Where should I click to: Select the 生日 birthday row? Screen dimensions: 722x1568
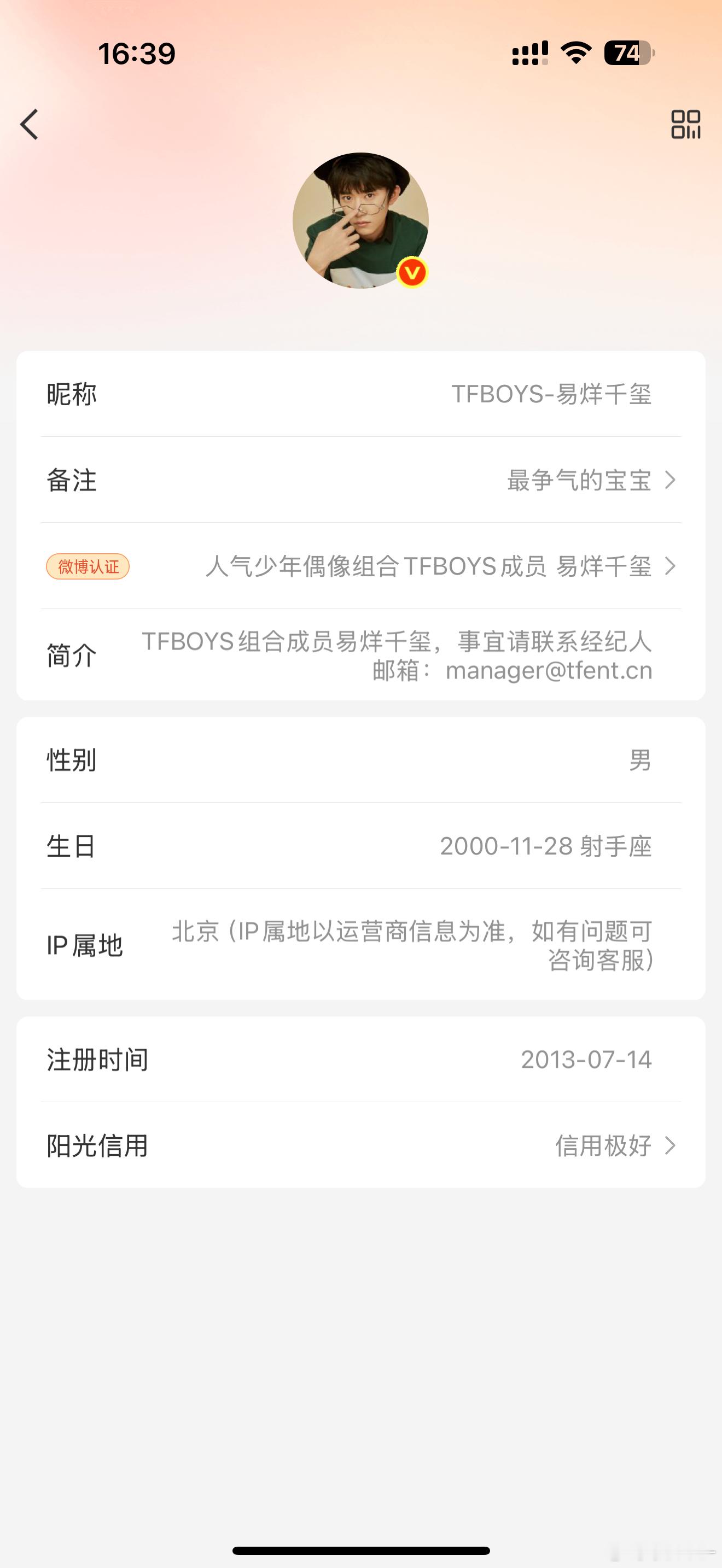(x=361, y=846)
